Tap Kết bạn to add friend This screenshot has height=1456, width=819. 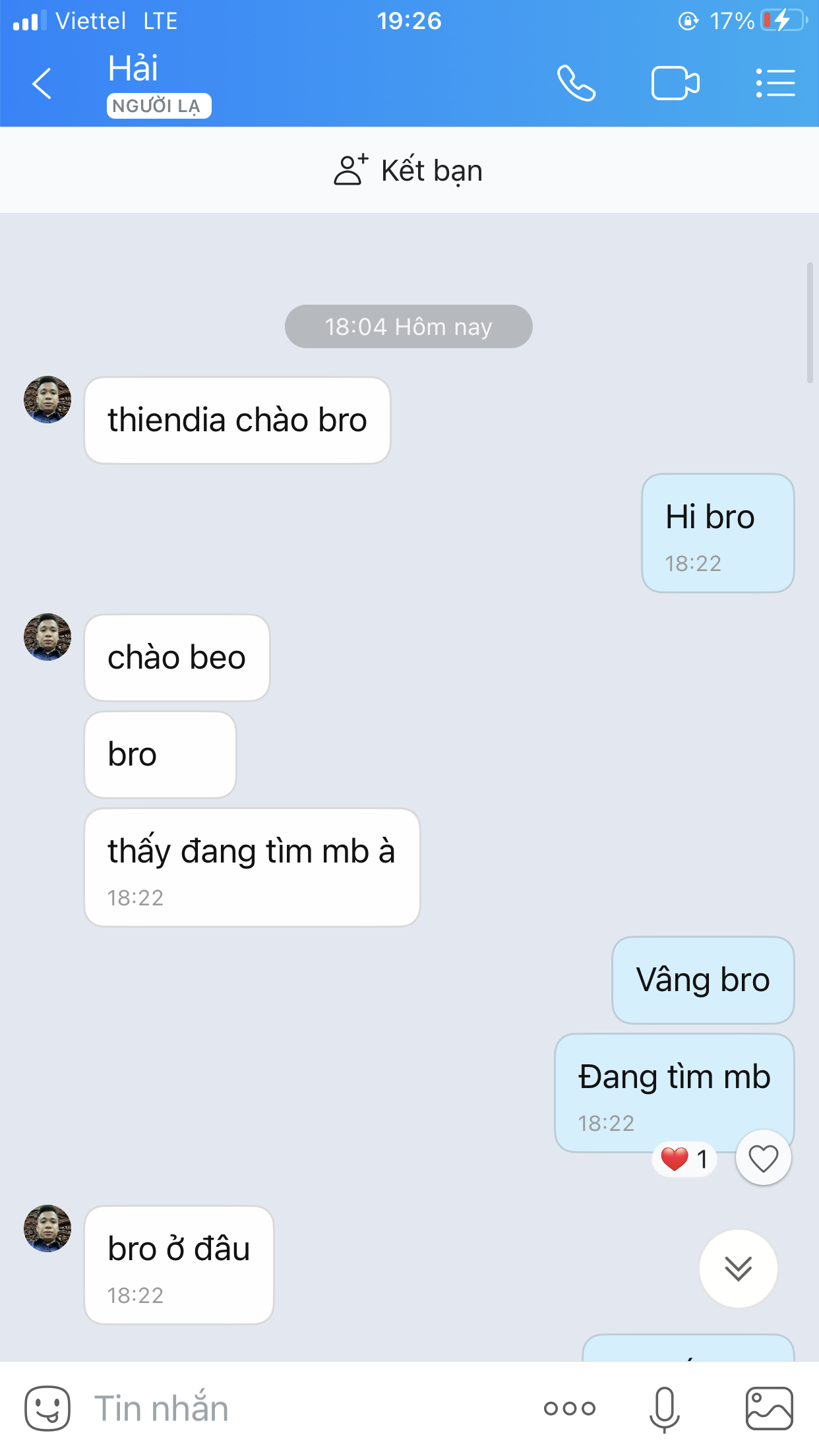[x=409, y=170]
